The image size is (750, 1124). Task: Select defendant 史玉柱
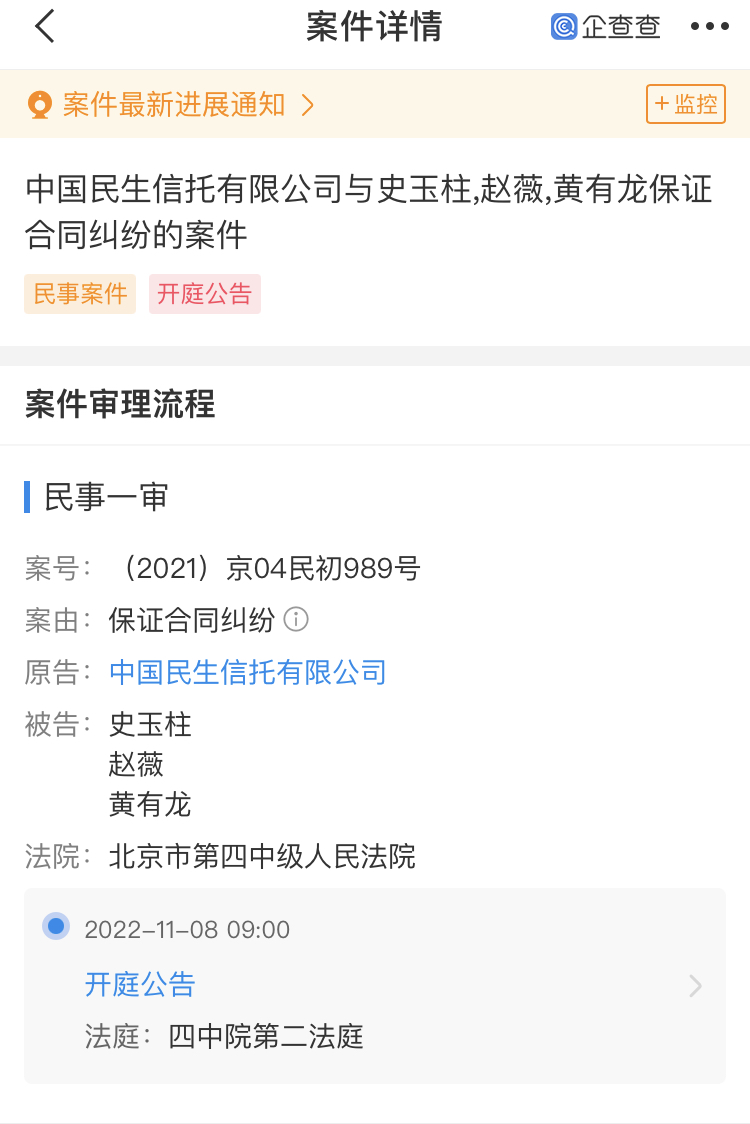[x=149, y=724]
